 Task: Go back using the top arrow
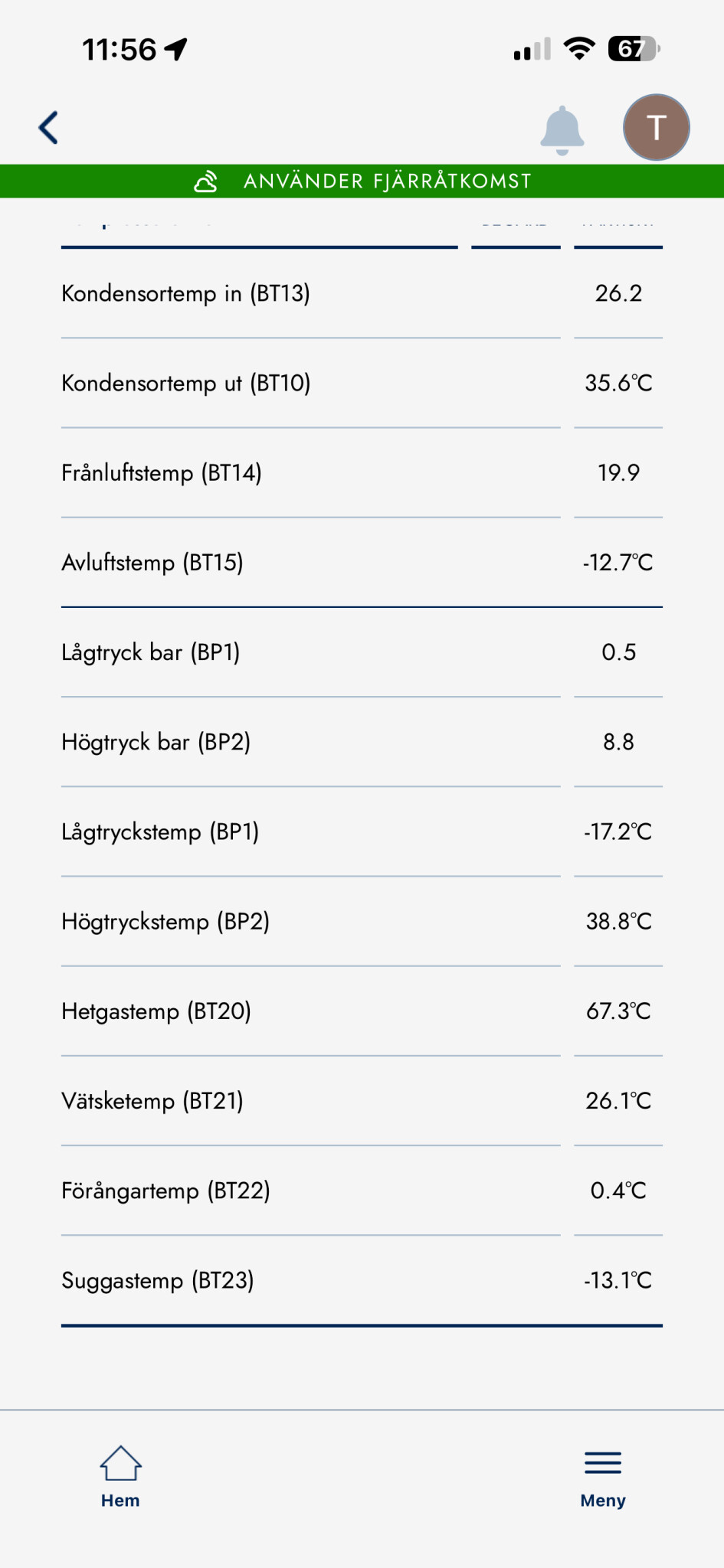point(49,128)
